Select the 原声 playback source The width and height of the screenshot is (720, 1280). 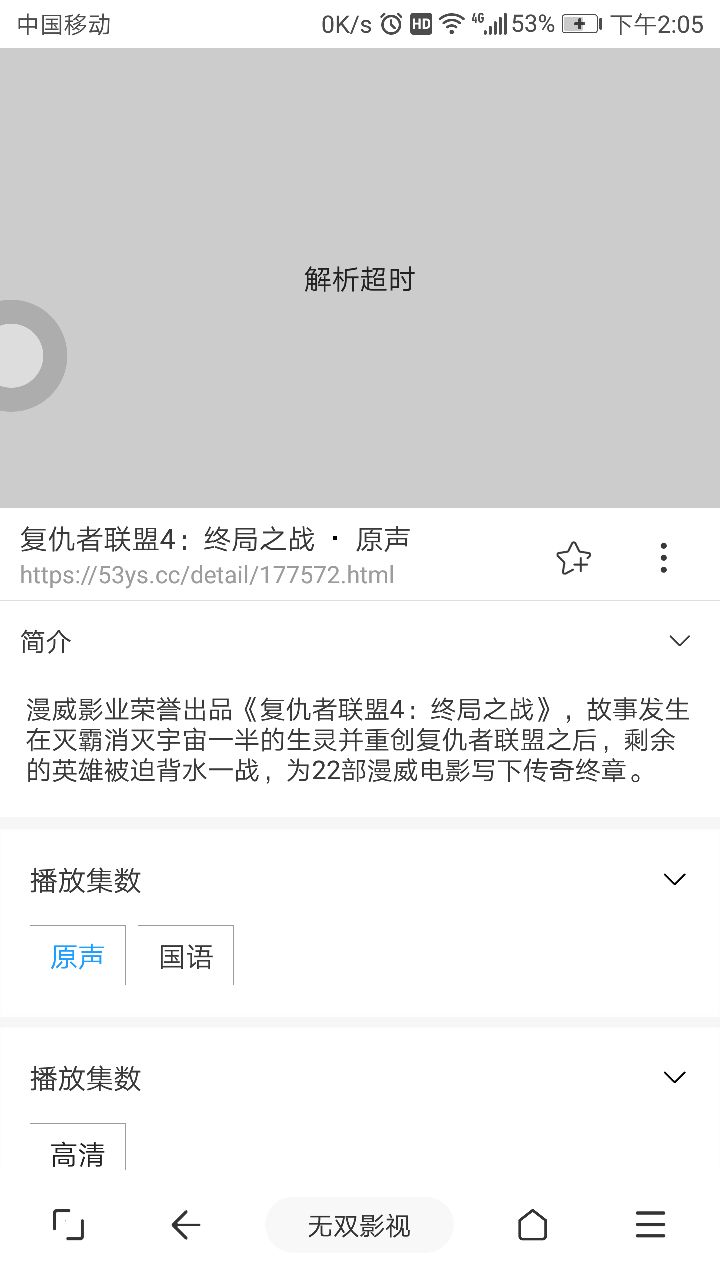point(78,956)
